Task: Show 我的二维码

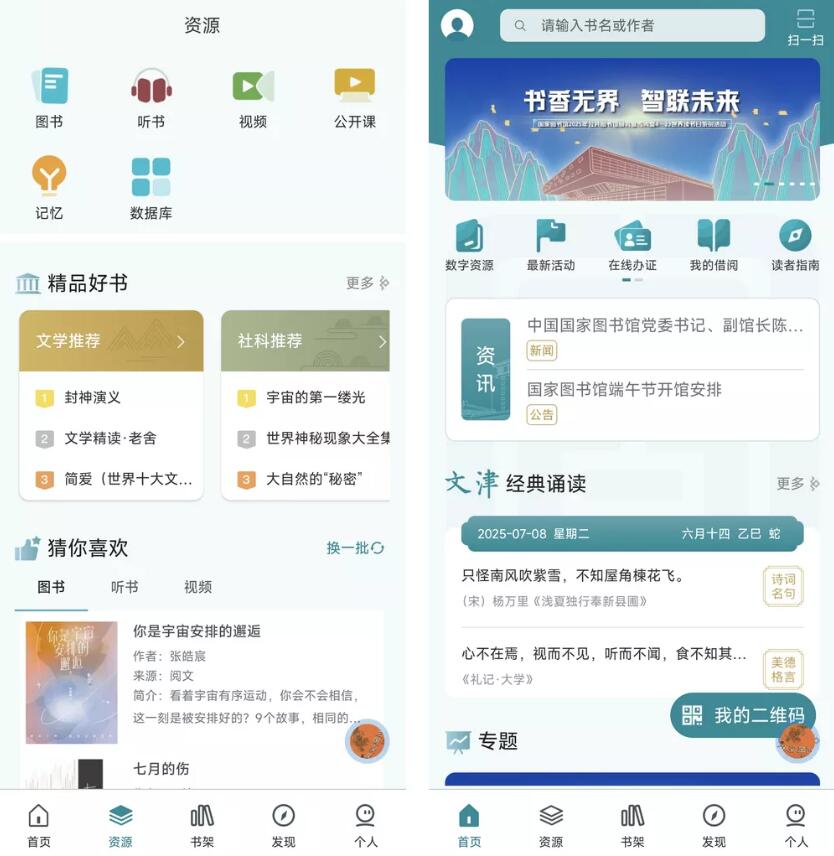Action: [743, 715]
